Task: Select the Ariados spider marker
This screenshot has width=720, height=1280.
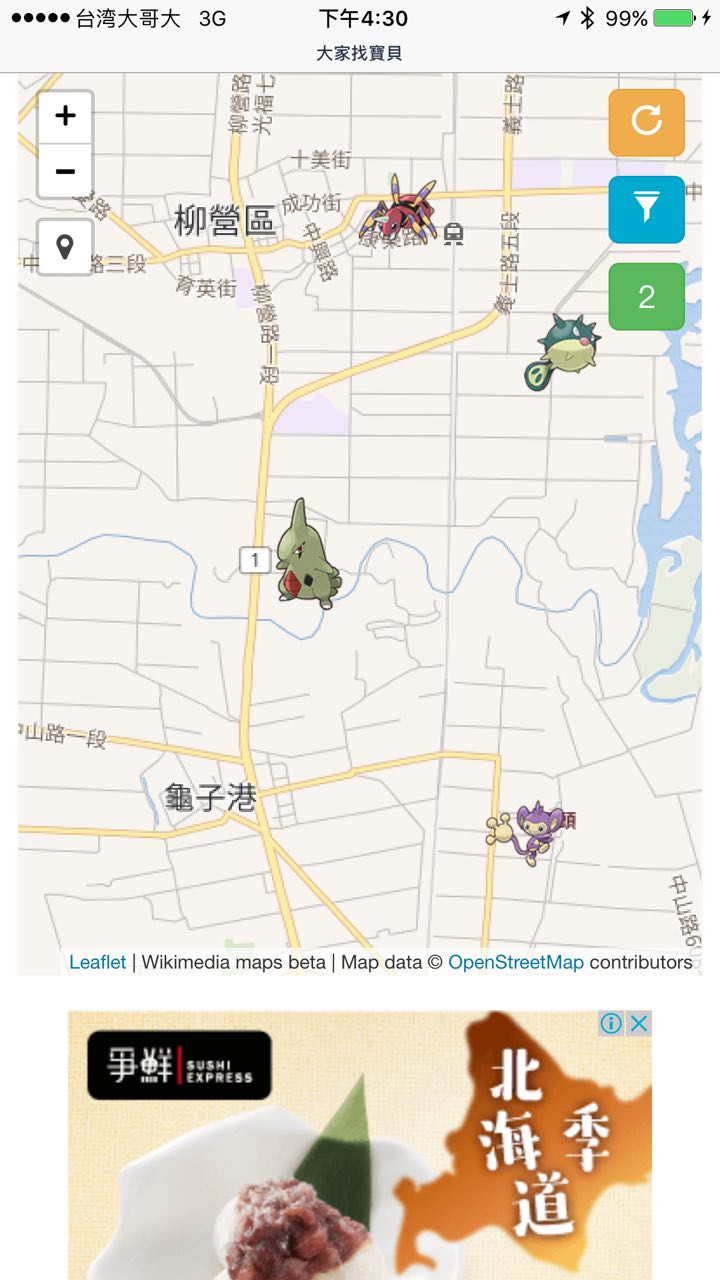Action: coord(400,210)
